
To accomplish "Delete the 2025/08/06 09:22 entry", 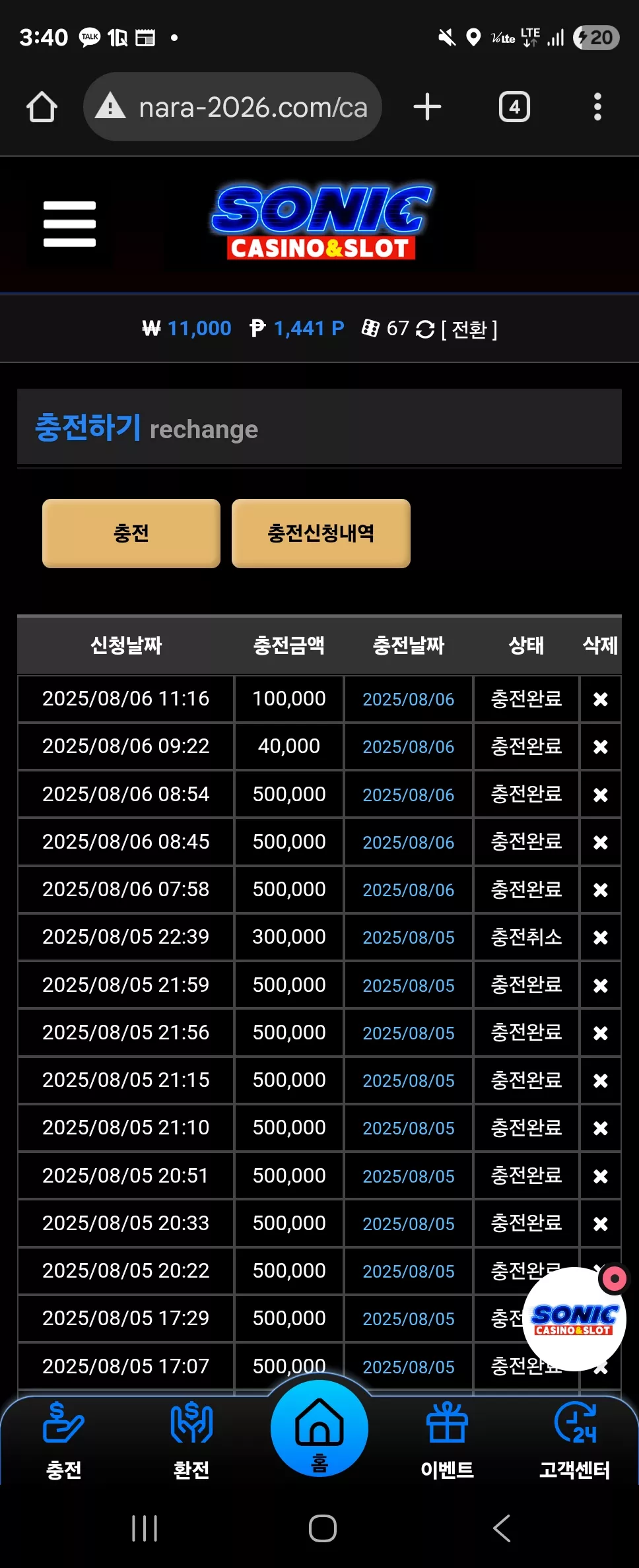I will 600,746.
